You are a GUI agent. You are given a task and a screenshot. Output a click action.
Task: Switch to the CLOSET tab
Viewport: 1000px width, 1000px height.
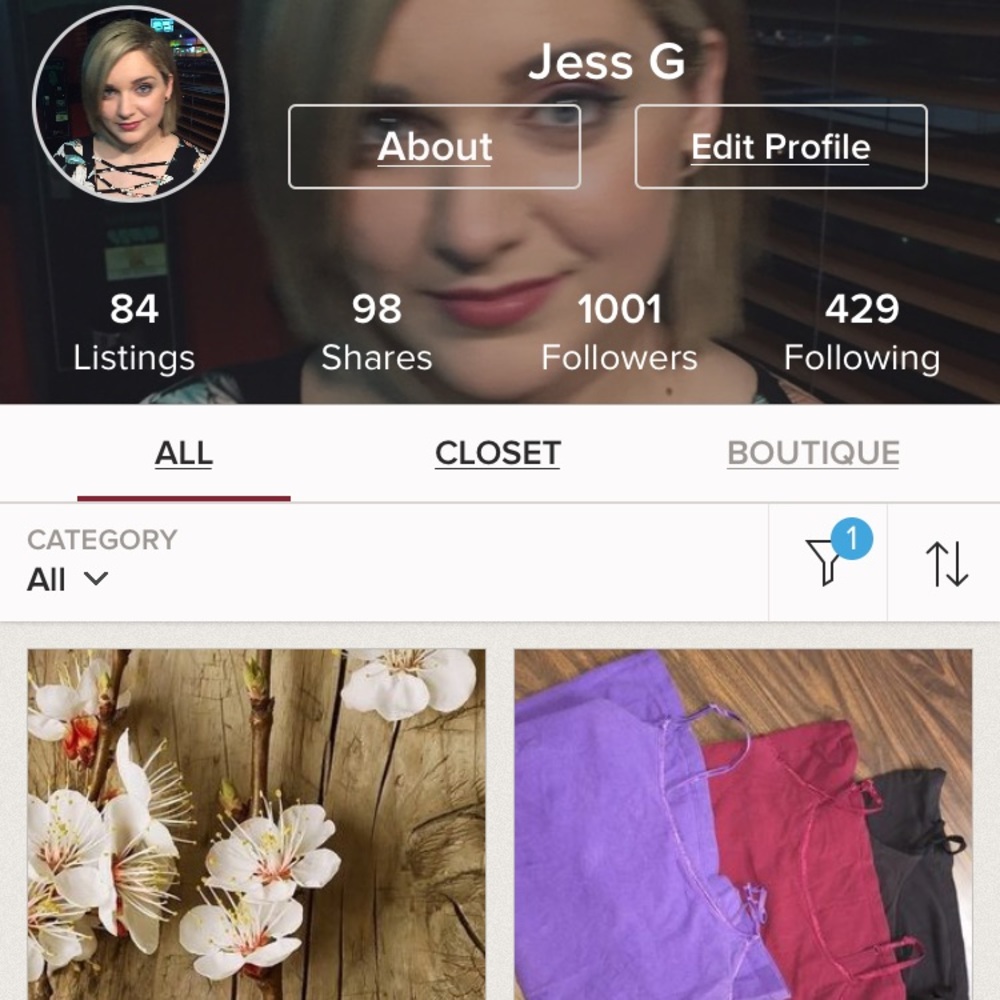tap(497, 454)
